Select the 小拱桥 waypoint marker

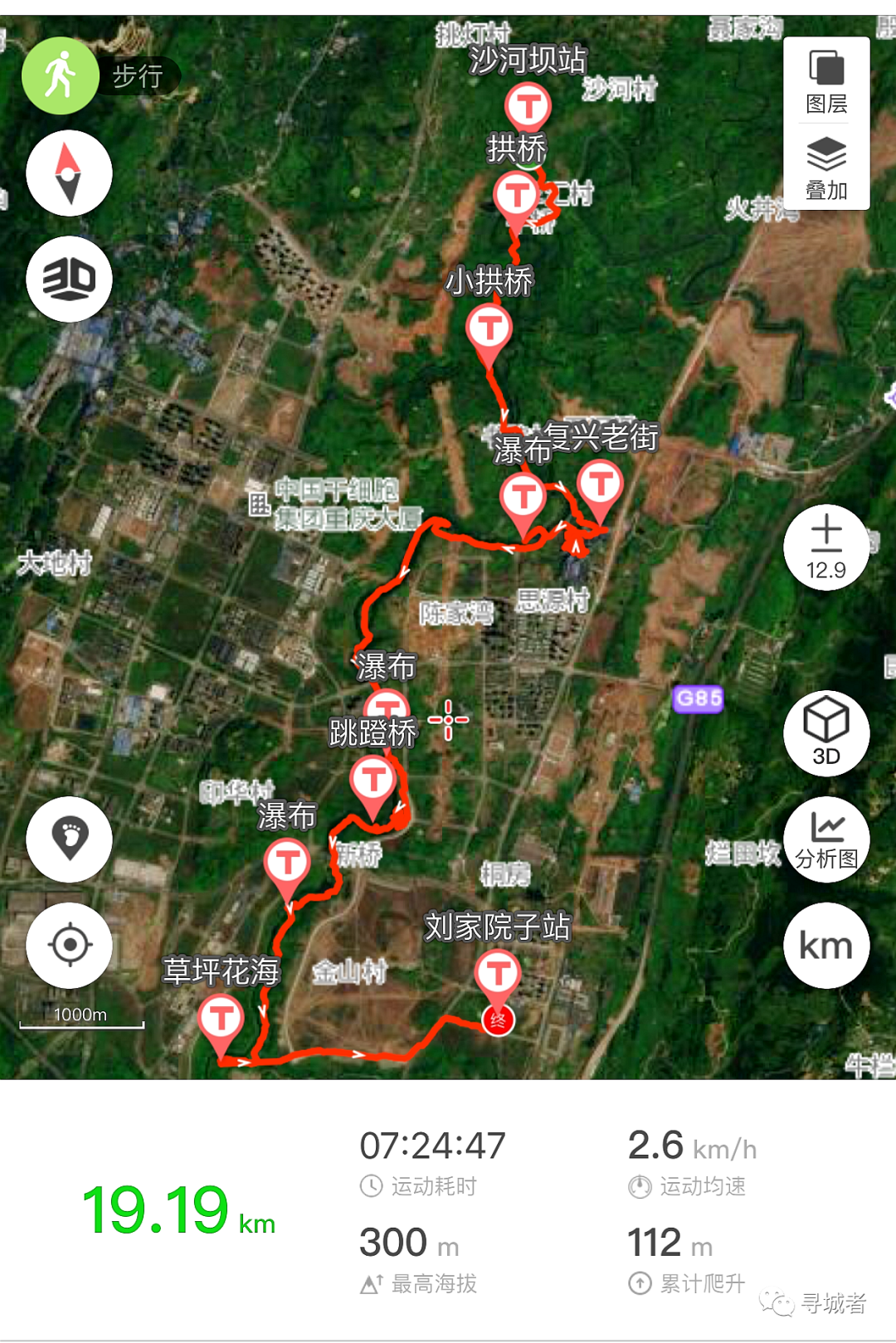[x=489, y=328]
